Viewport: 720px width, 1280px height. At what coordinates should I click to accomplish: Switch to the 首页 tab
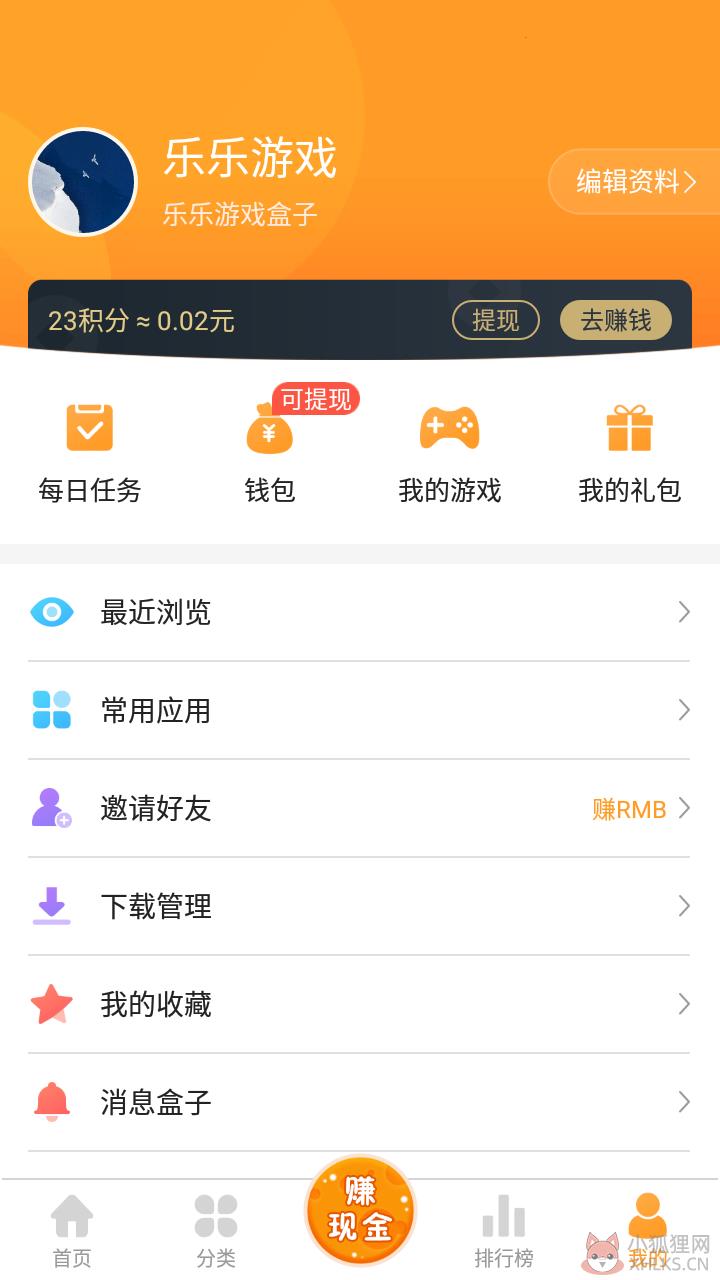(72, 1231)
